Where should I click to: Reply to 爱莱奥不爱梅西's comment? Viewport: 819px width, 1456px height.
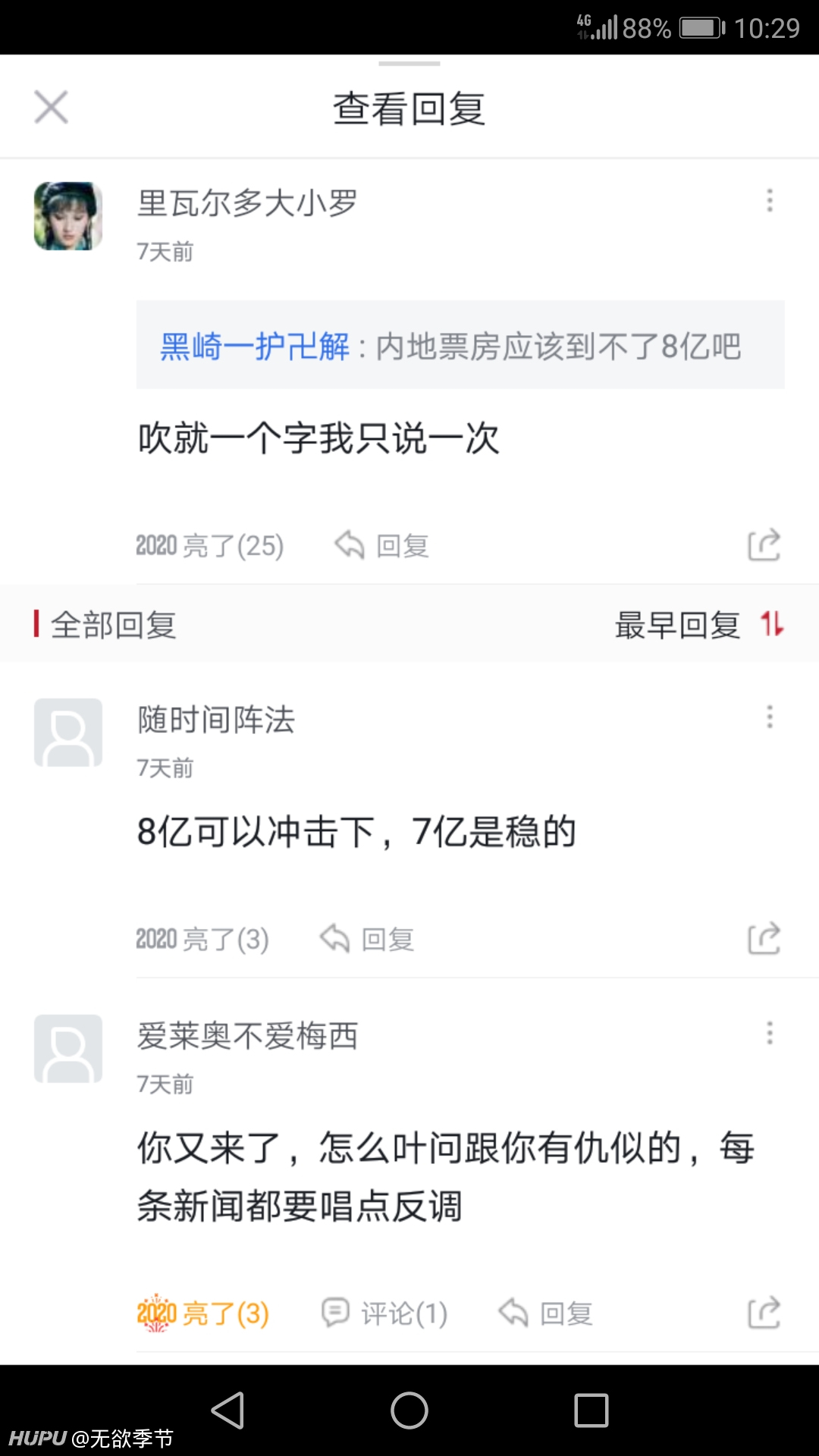coord(545,1313)
